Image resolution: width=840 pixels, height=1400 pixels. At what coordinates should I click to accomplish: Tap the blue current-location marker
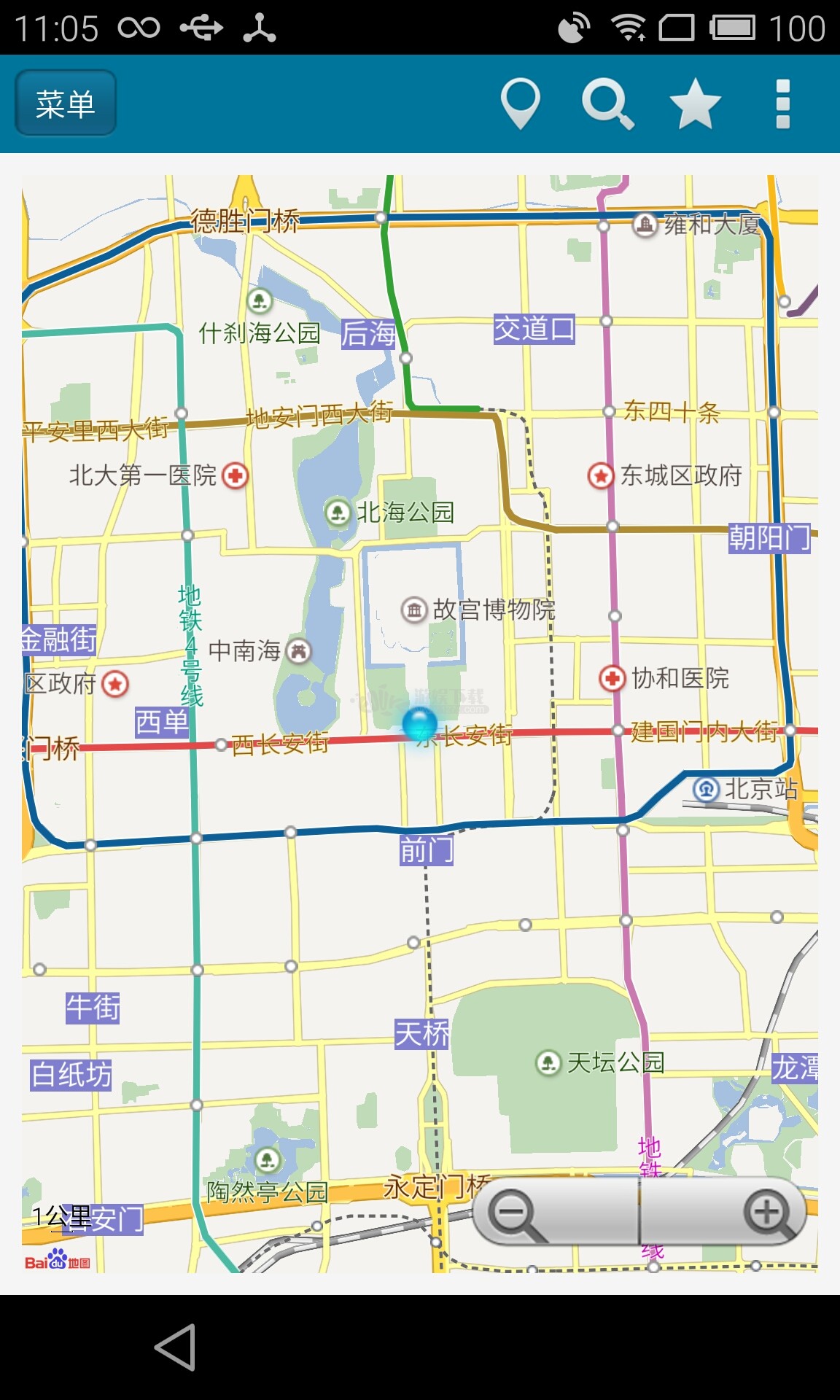pos(420,725)
